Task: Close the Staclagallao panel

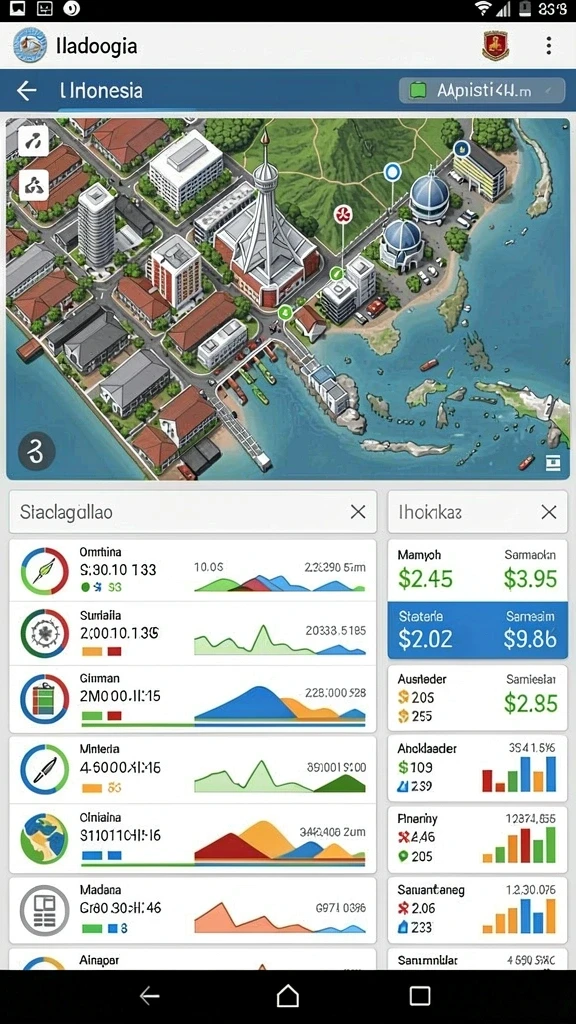Action: click(x=358, y=512)
